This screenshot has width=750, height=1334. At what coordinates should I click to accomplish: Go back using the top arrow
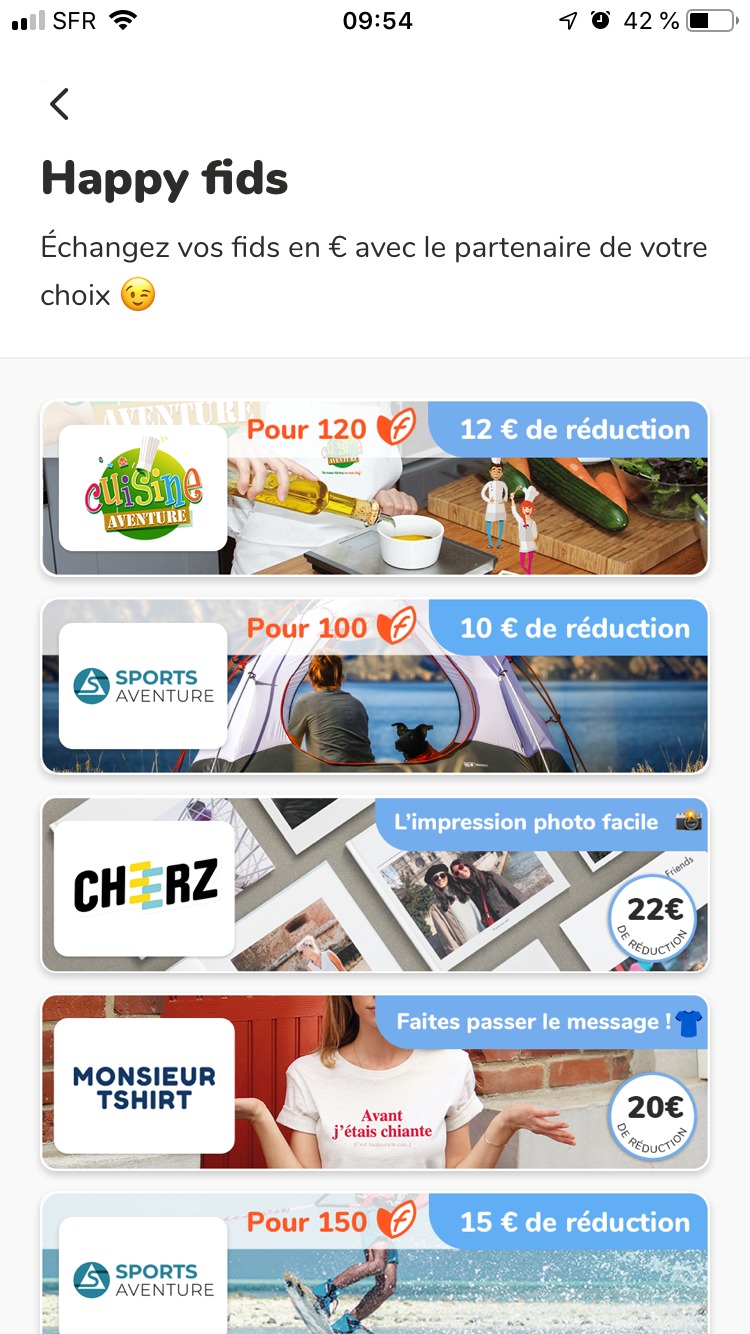pos(59,104)
